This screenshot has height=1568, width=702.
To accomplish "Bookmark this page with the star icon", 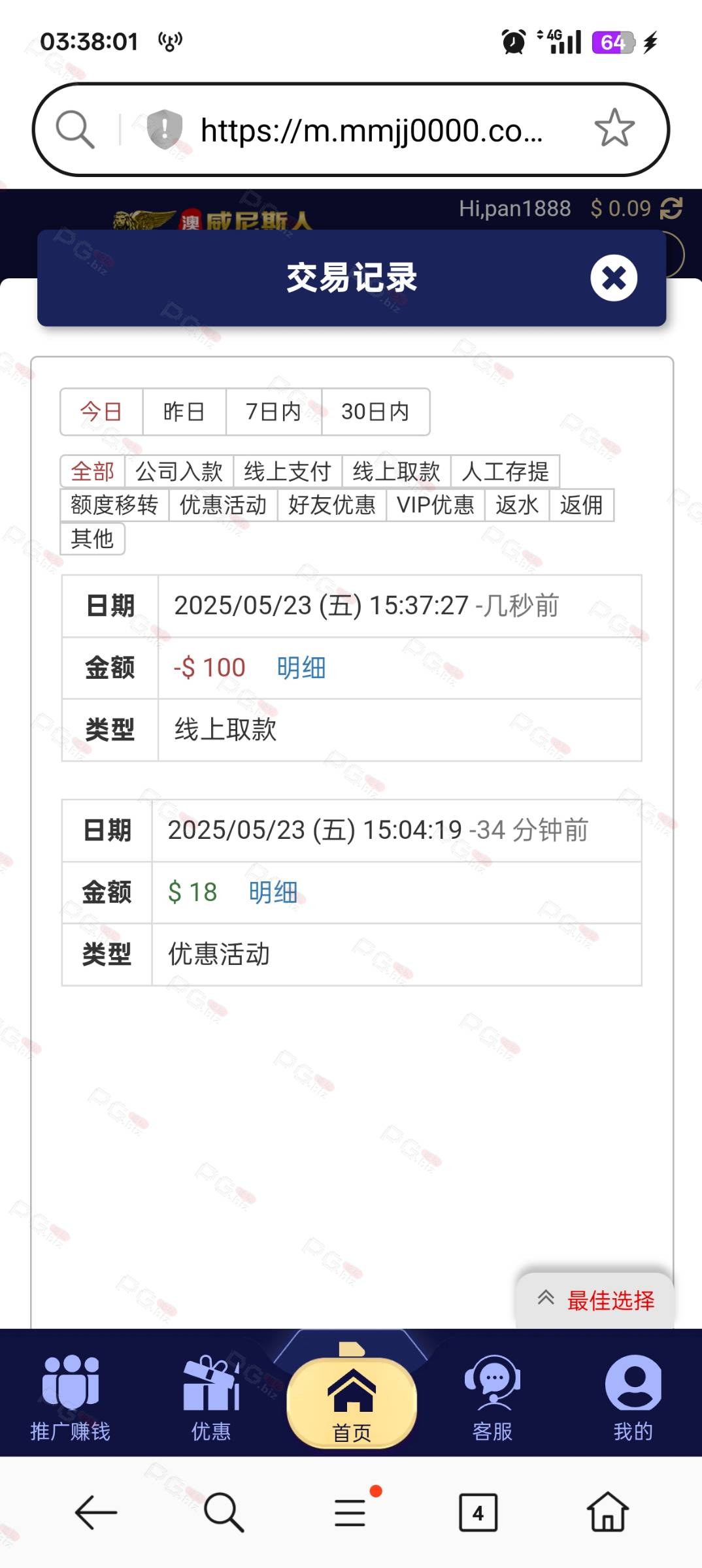I will pos(614,129).
